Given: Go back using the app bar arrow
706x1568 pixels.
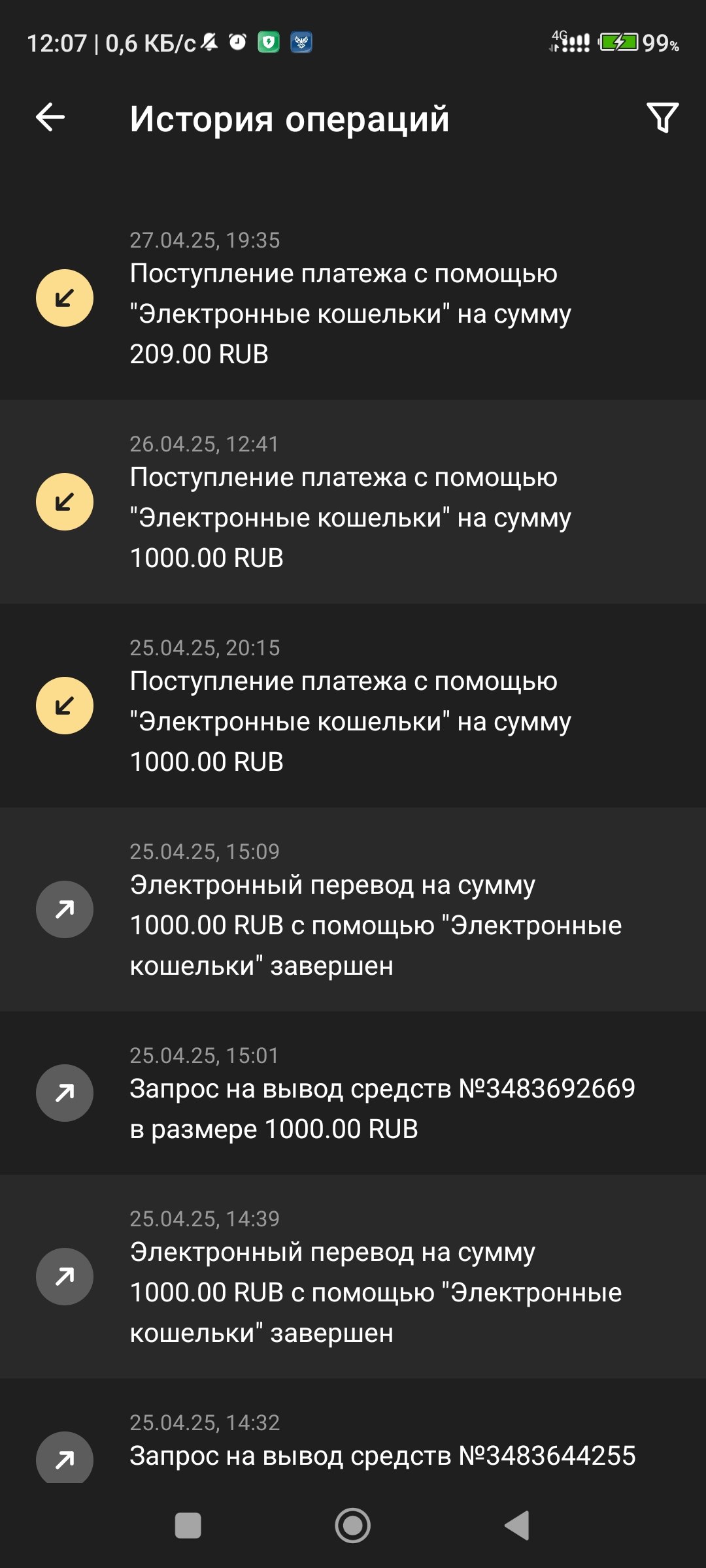Looking at the screenshot, I should coord(50,118).
